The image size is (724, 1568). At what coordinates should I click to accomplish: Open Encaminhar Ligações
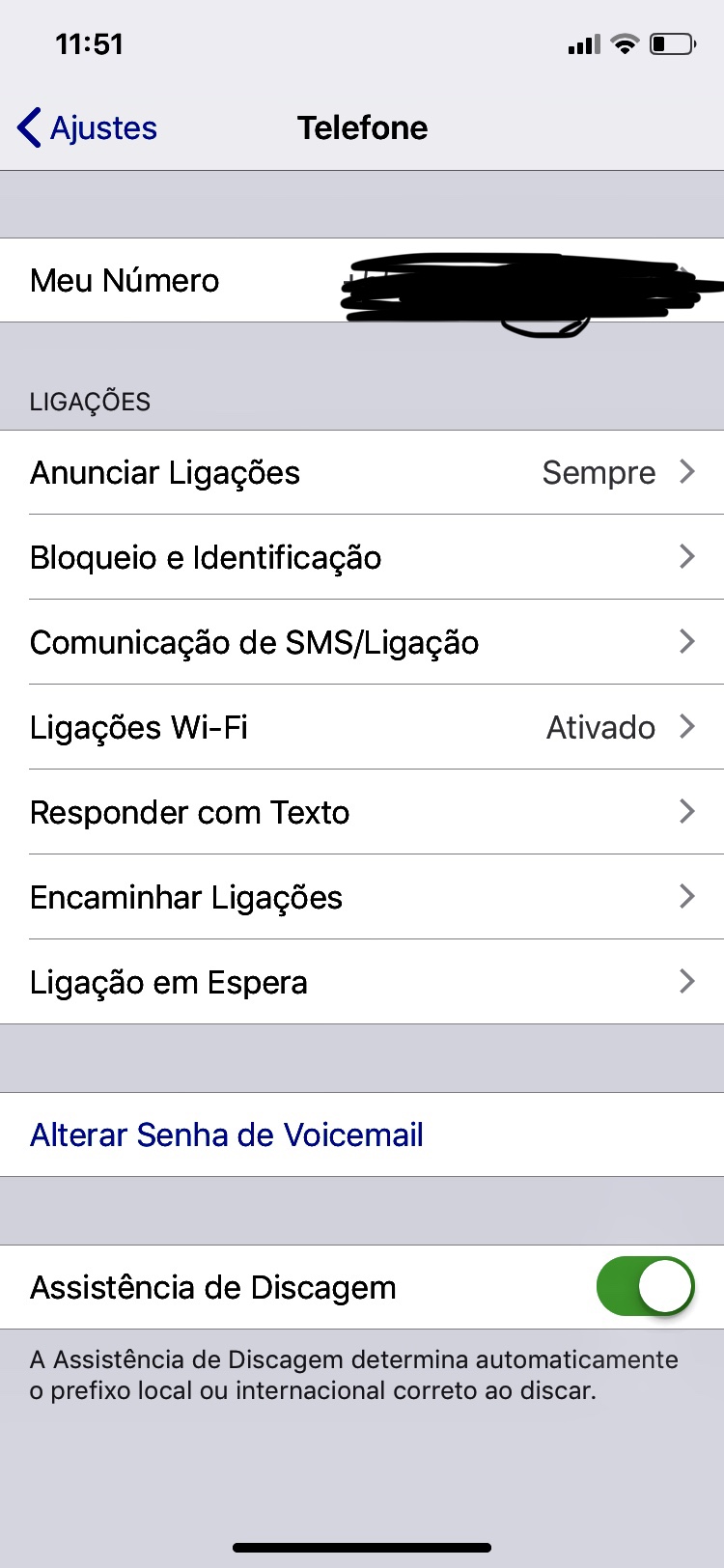point(362,898)
